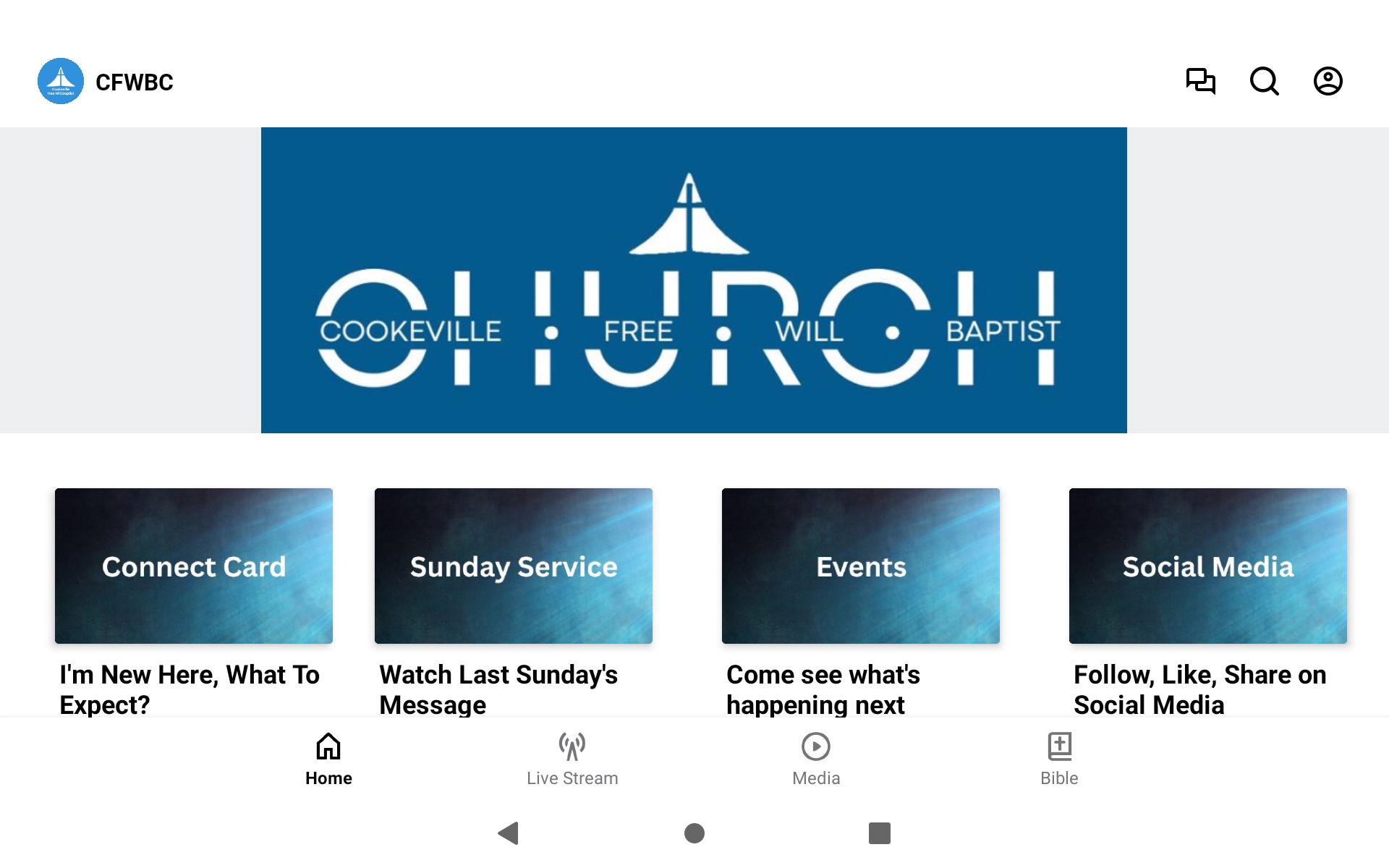View the Events card

tap(861, 566)
